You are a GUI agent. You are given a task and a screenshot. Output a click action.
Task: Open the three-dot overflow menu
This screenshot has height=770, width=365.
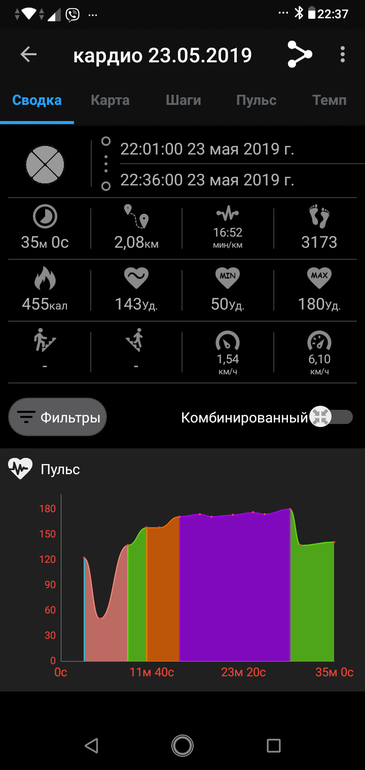(x=342, y=55)
